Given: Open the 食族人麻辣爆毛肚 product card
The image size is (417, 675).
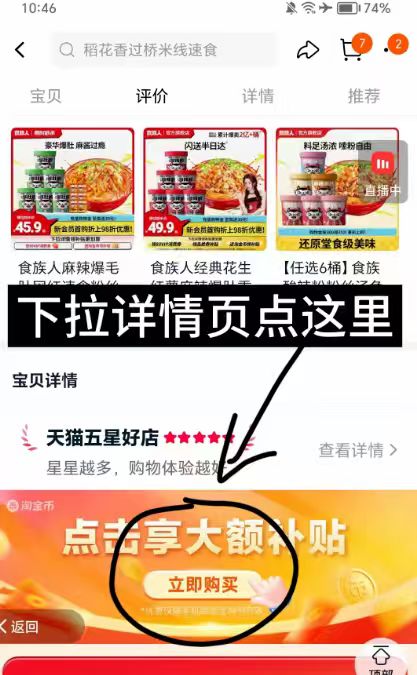Looking at the screenshot, I should coord(72,206).
